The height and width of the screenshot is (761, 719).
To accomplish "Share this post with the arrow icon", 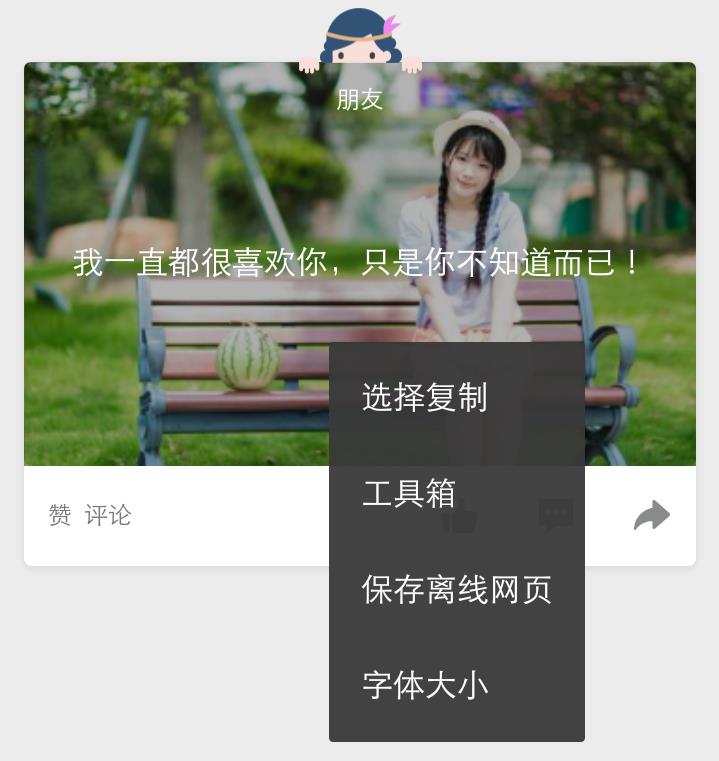I will (652, 515).
